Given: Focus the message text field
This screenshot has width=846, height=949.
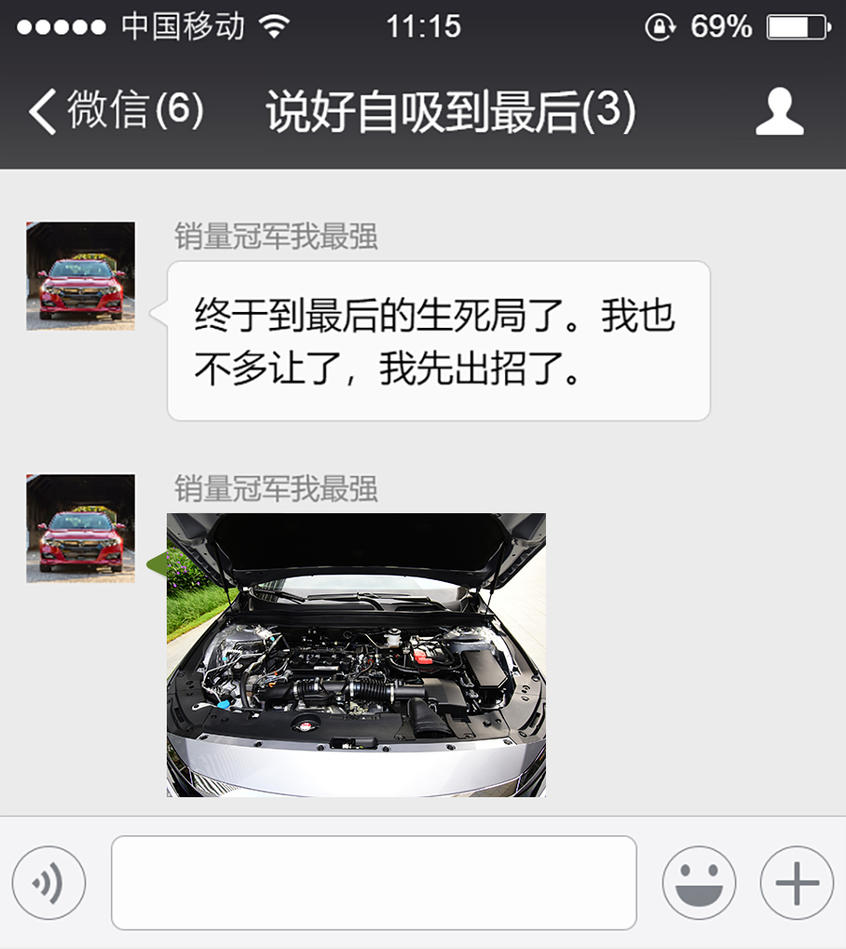Looking at the screenshot, I should [373, 883].
